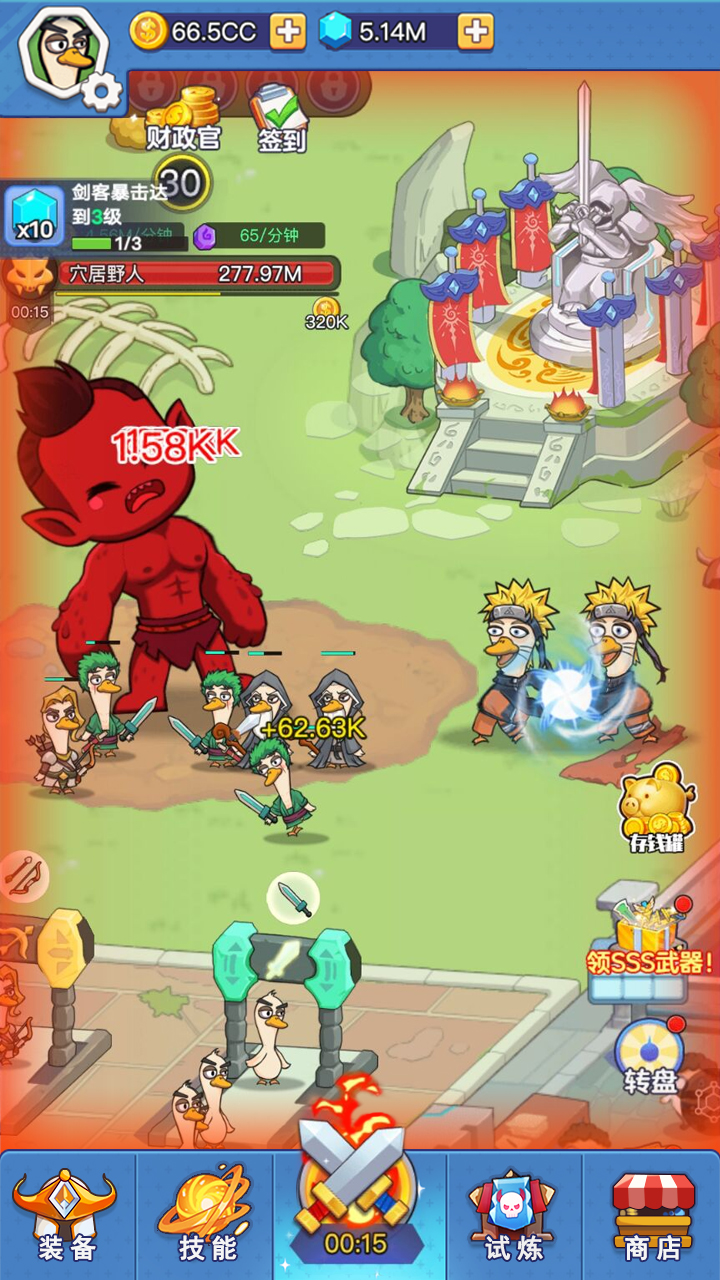Screen dimensions: 720x1280
Task: Add more blue gems with plus button
Action: 476,31
